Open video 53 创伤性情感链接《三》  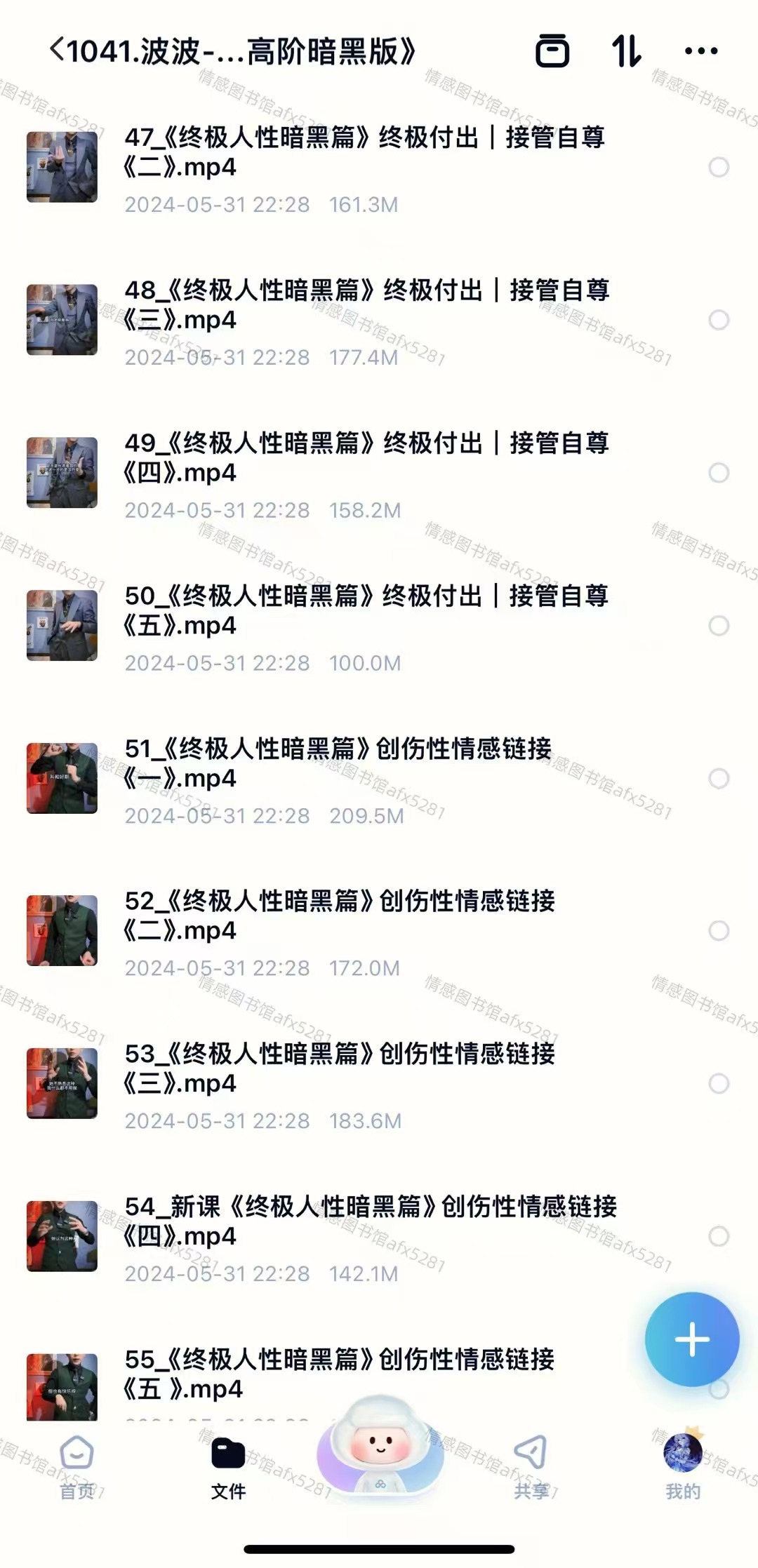coord(339,1068)
